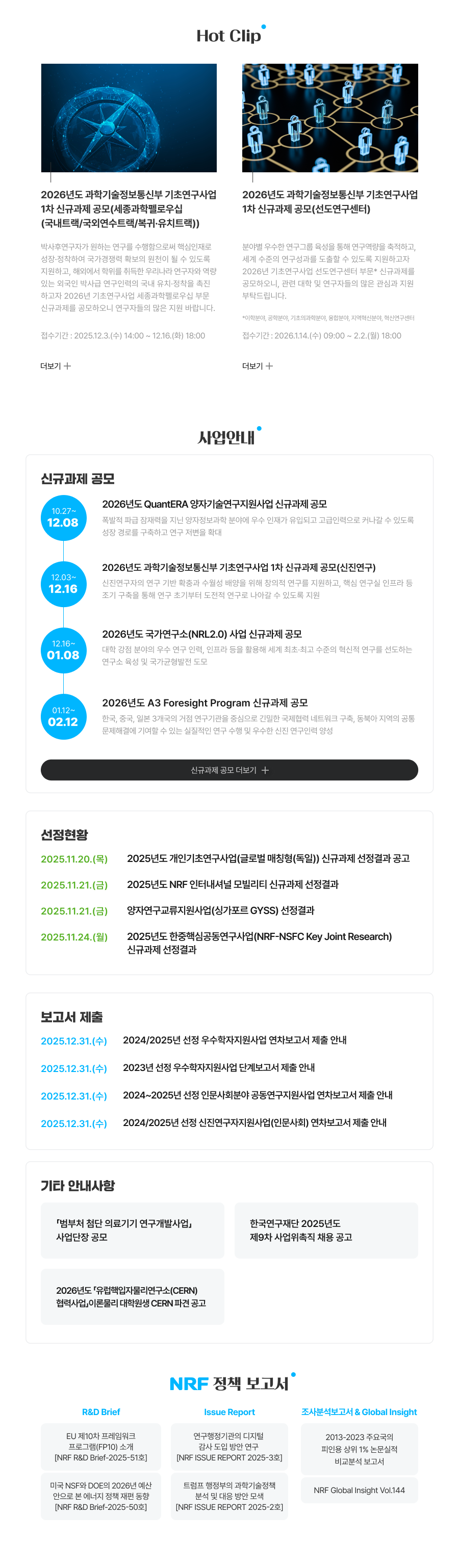
Task: Open 트럼프 행정부 과학기술정책 Issue Report
Action: click(x=229, y=1496)
